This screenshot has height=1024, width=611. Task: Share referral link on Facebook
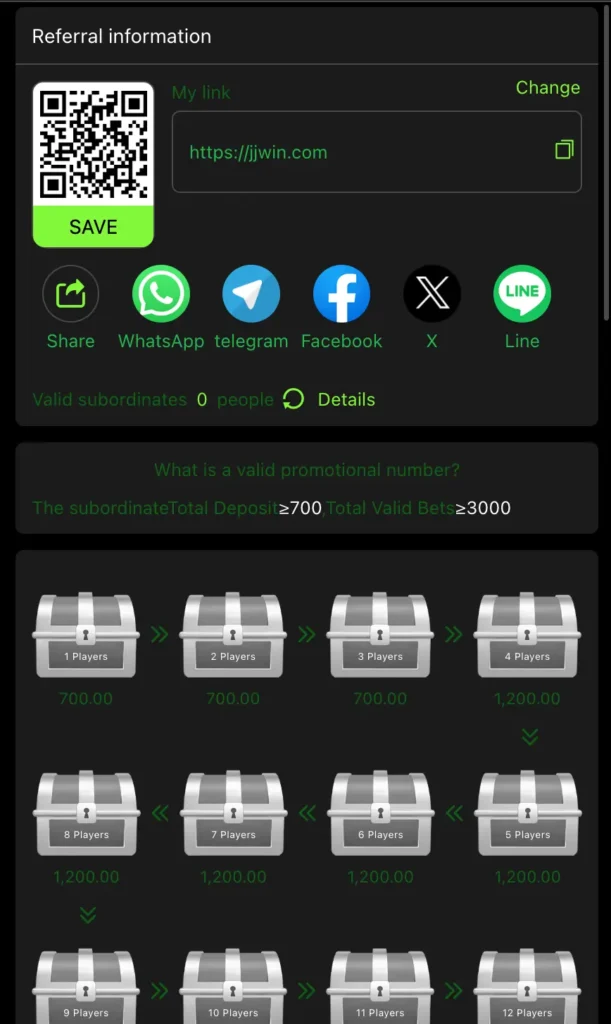pyautogui.click(x=341, y=294)
